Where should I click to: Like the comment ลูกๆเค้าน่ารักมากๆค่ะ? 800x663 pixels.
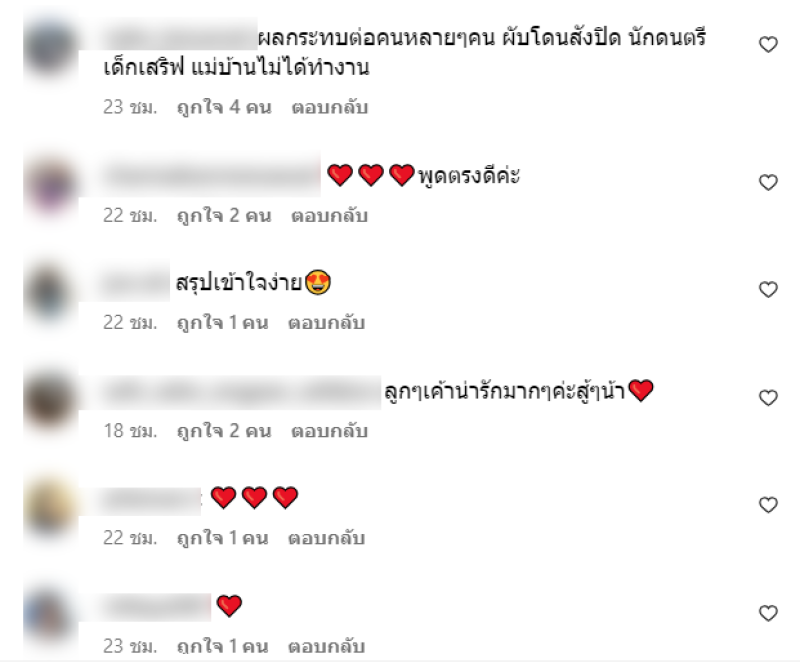click(x=768, y=398)
